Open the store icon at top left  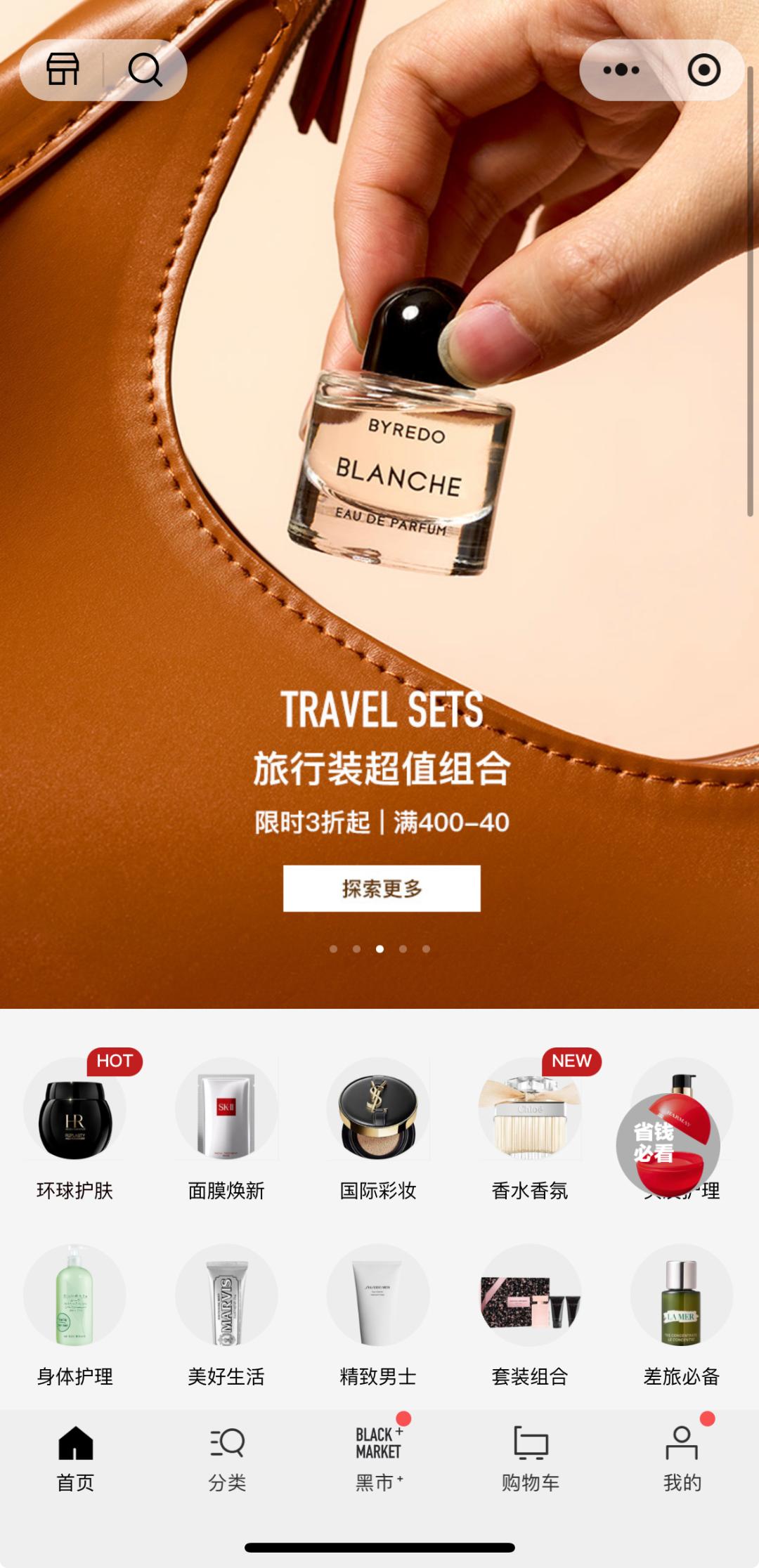tap(63, 70)
